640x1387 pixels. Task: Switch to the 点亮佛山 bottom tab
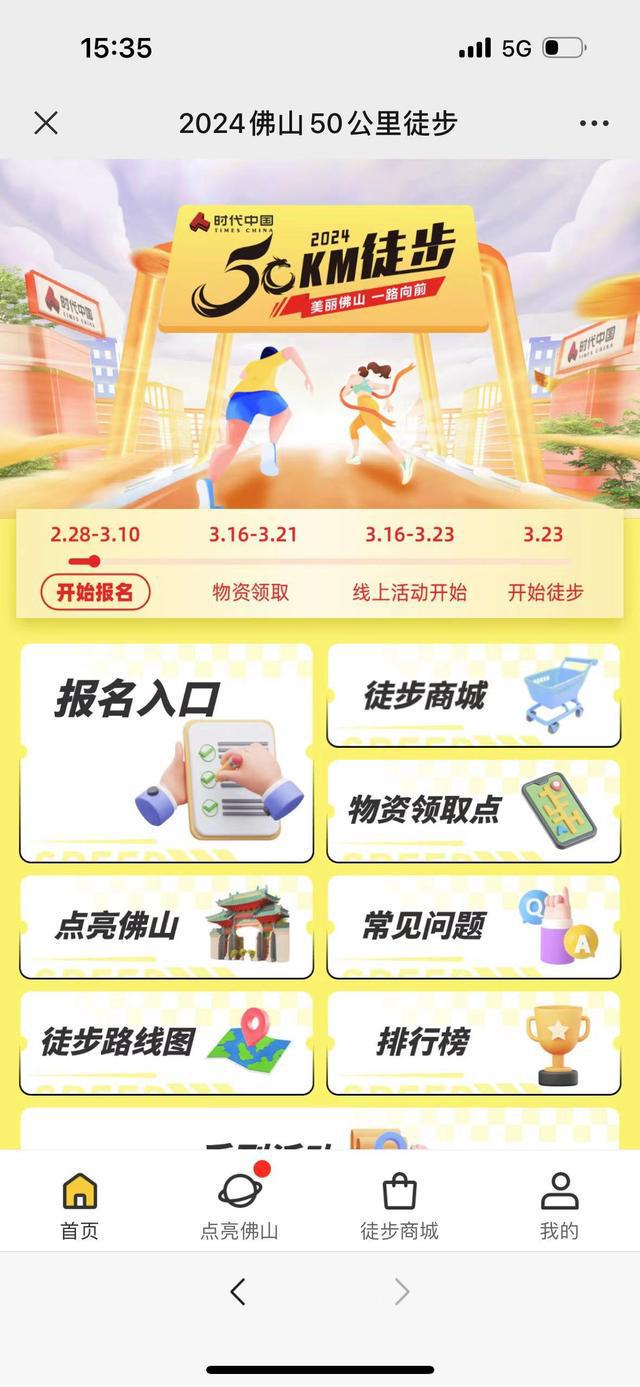[x=239, y=1204]
